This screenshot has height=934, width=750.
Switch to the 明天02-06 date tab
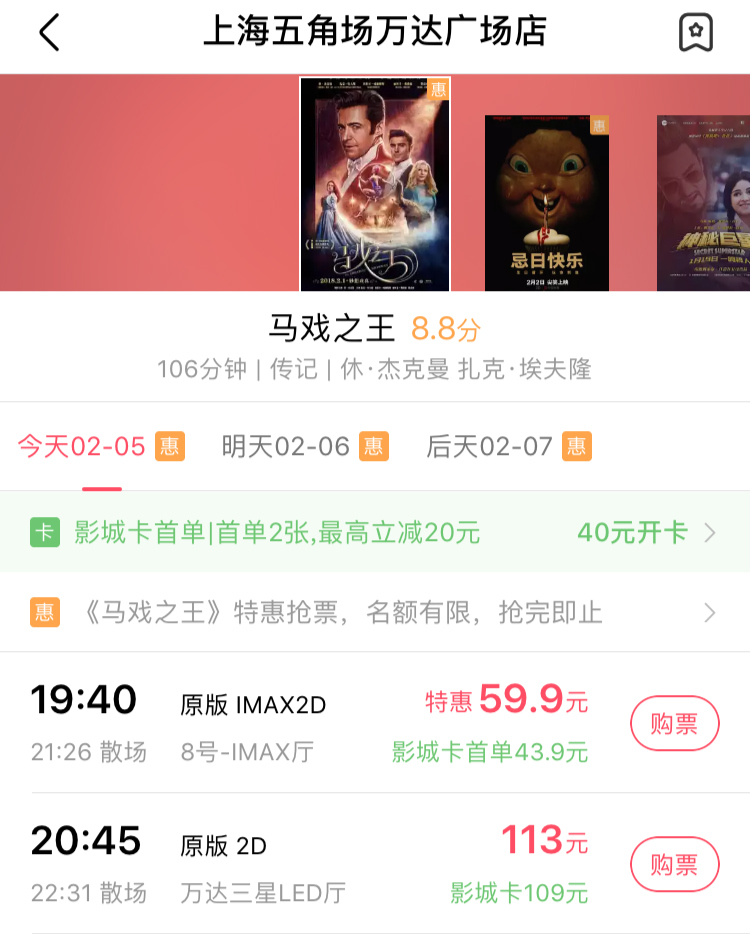point(304,446)
